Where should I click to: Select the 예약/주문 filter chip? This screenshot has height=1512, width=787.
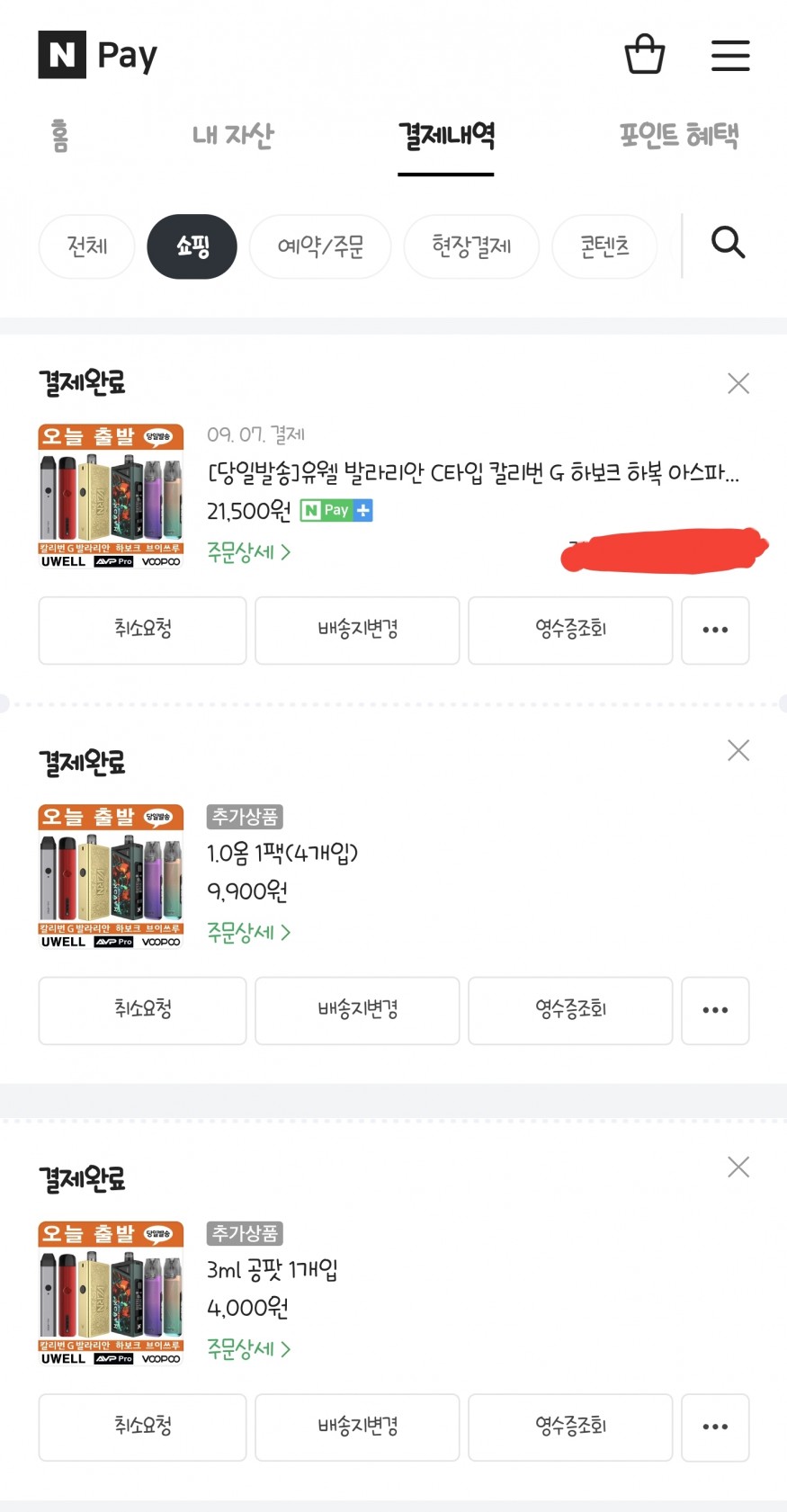pos(320,246)
